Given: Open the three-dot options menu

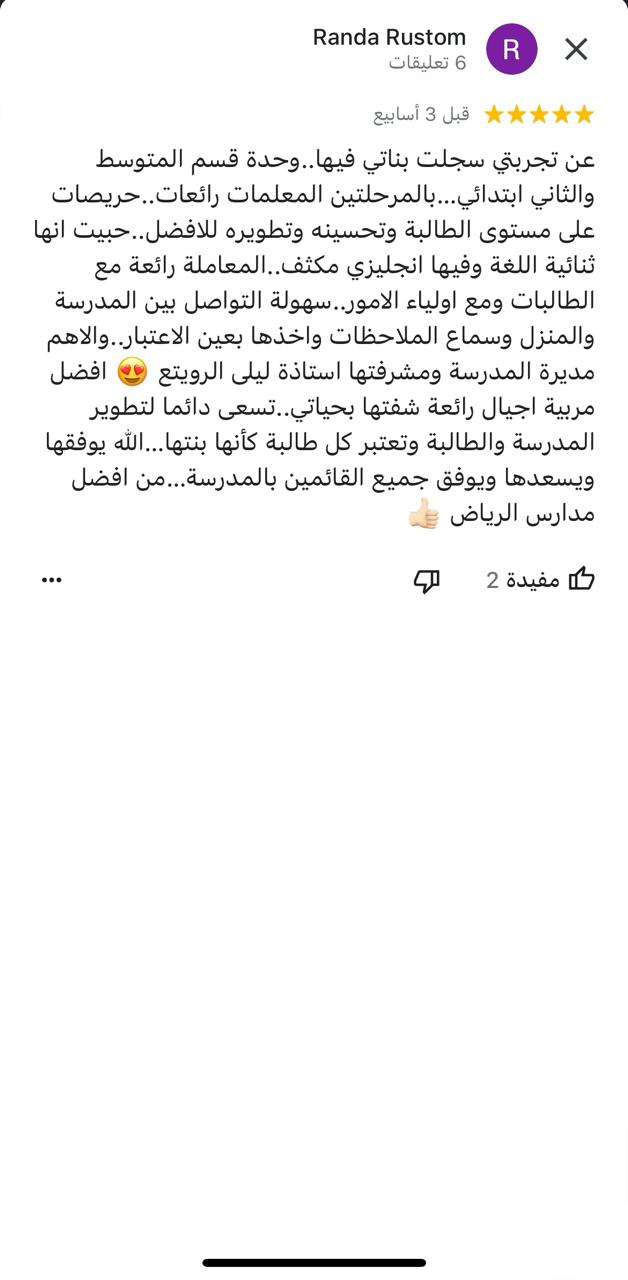Looking at the screenshot, I should pyautogui.click(x=52, y=580).
